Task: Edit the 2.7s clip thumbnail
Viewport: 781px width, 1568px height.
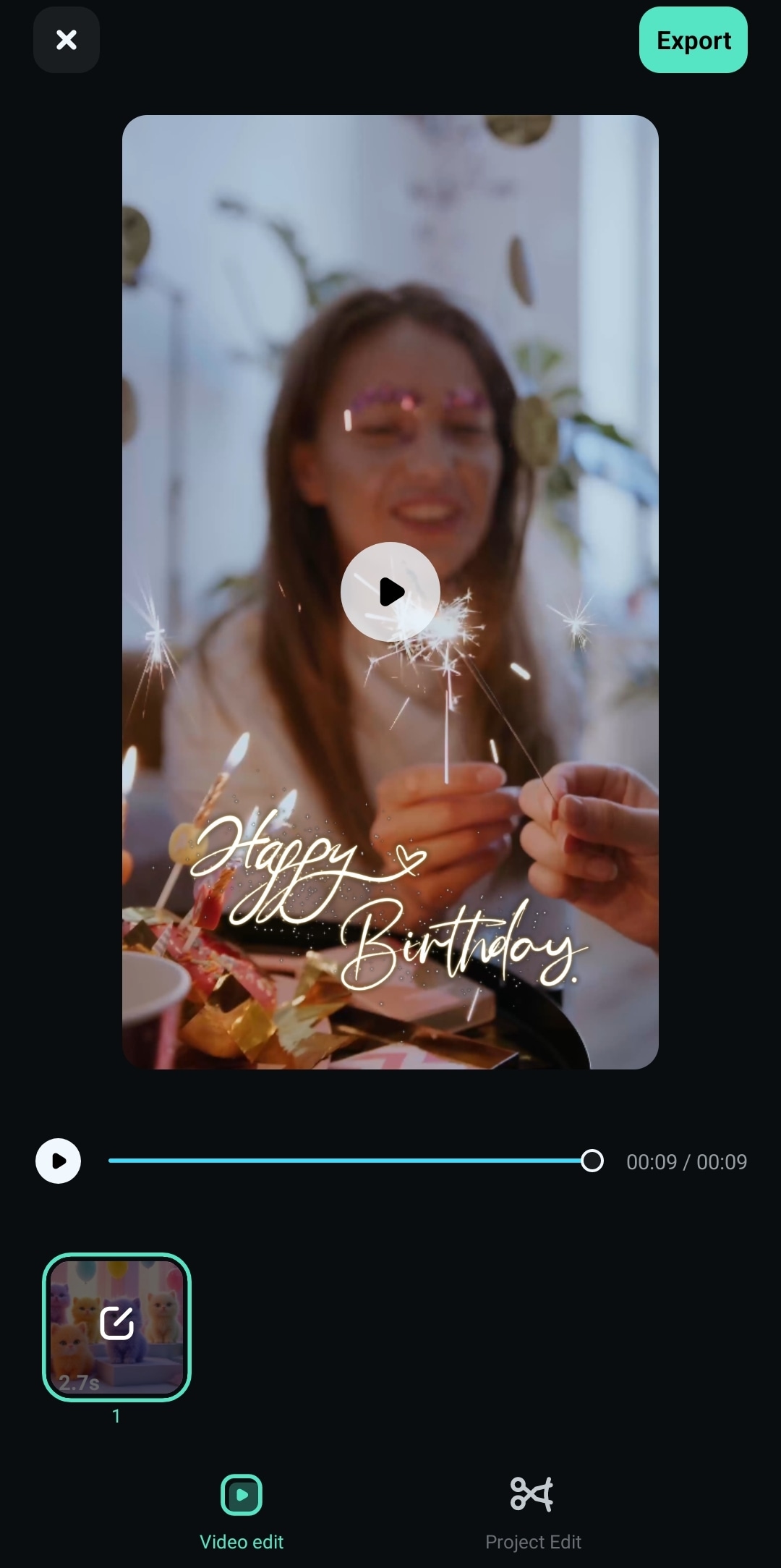Action: (x=116, y=1327)
